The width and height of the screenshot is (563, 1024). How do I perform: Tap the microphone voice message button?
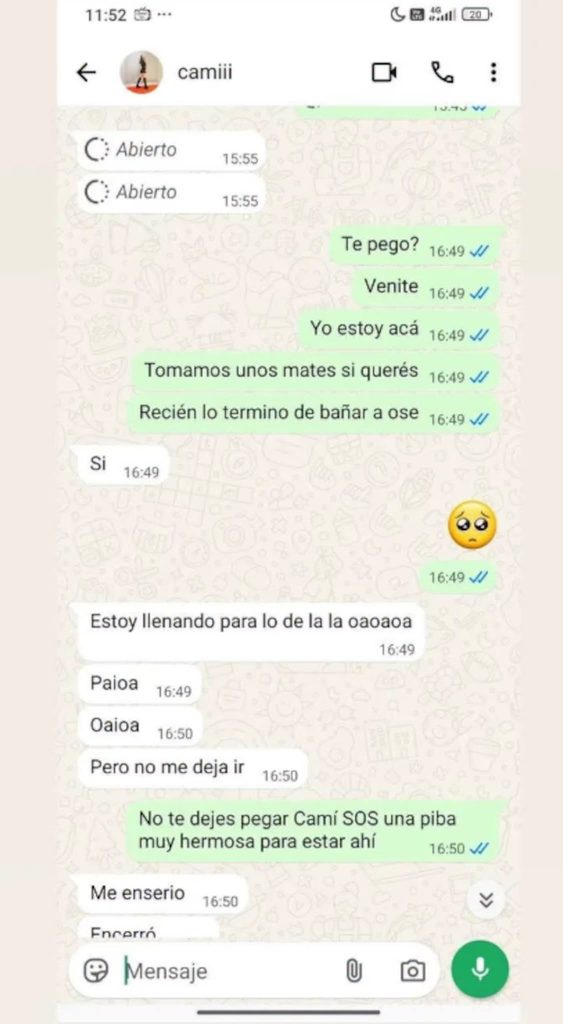coord(480,970)
